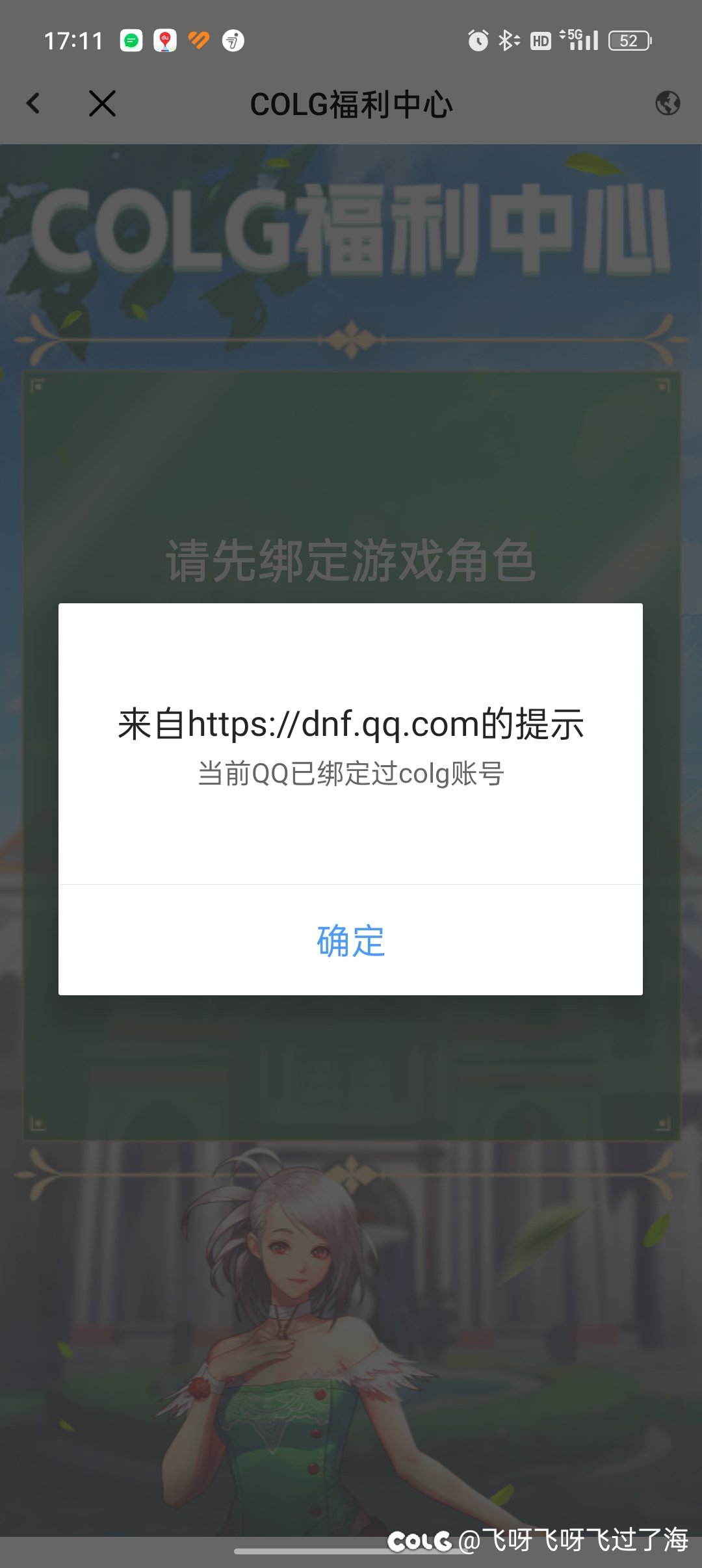Close the COLG福利中心 page
This screenshot has width=702, height=1568.
tap(102, 103)
